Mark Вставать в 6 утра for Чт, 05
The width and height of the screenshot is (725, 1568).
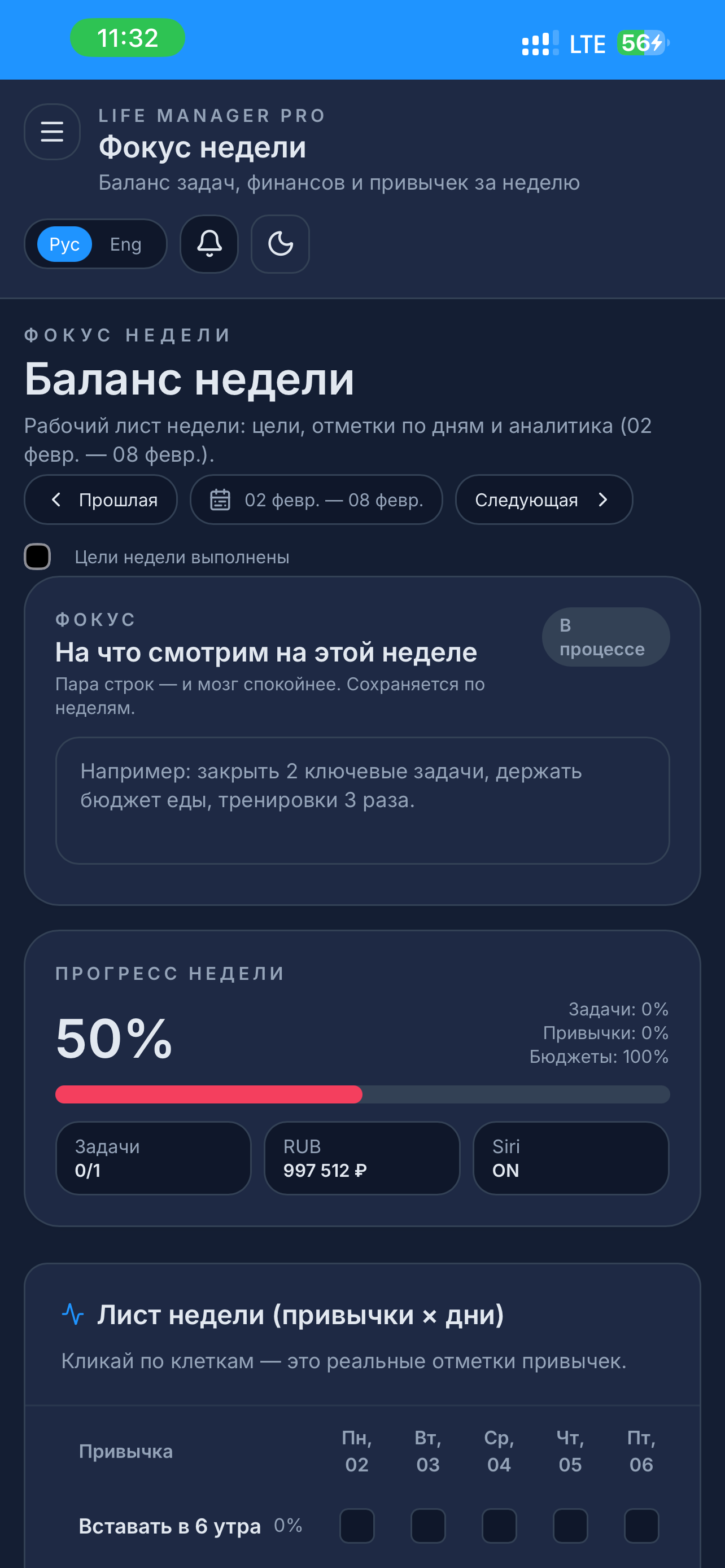pyautogui.click(x=570, y=1526)
